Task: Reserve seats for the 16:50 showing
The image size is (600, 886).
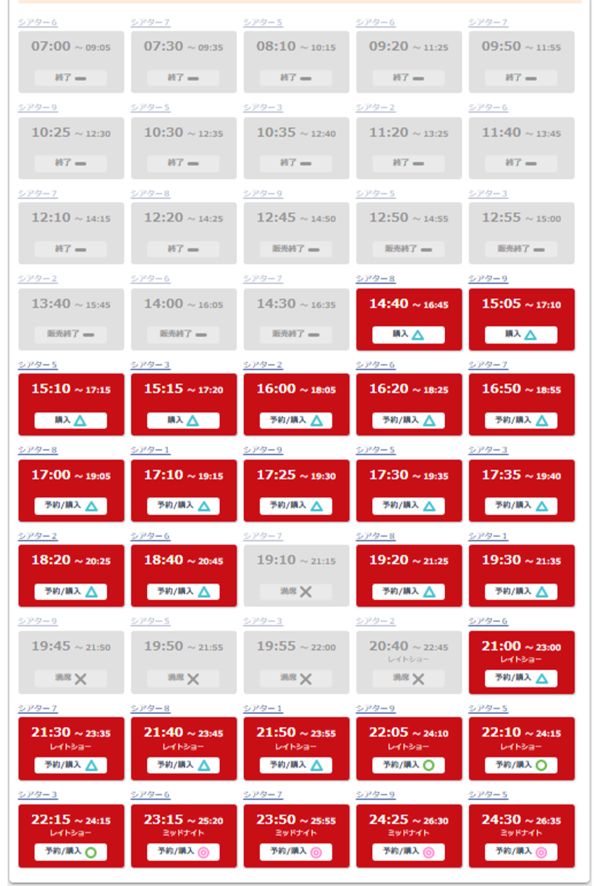Action: click(x=521, y=420)
